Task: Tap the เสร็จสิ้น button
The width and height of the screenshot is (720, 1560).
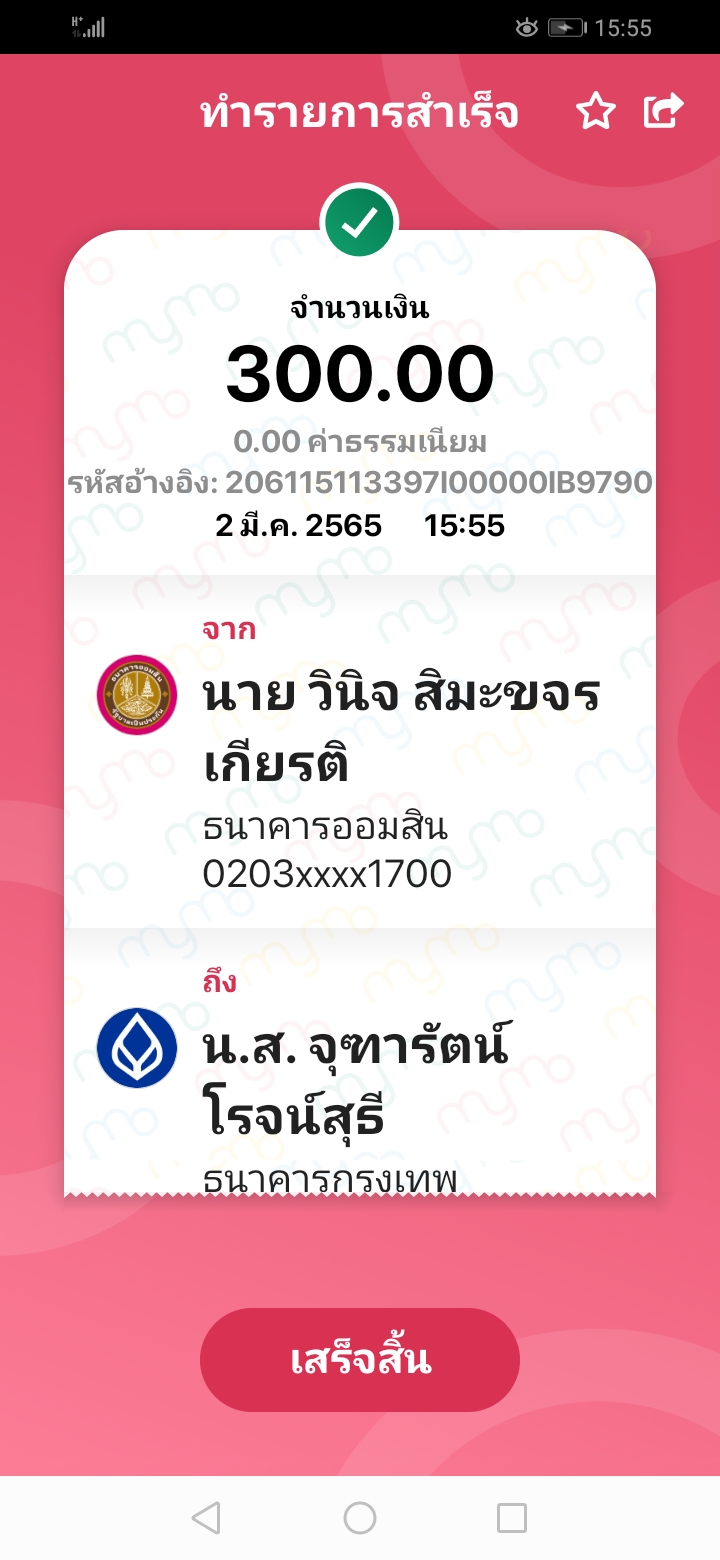Action: (360, 1360)
